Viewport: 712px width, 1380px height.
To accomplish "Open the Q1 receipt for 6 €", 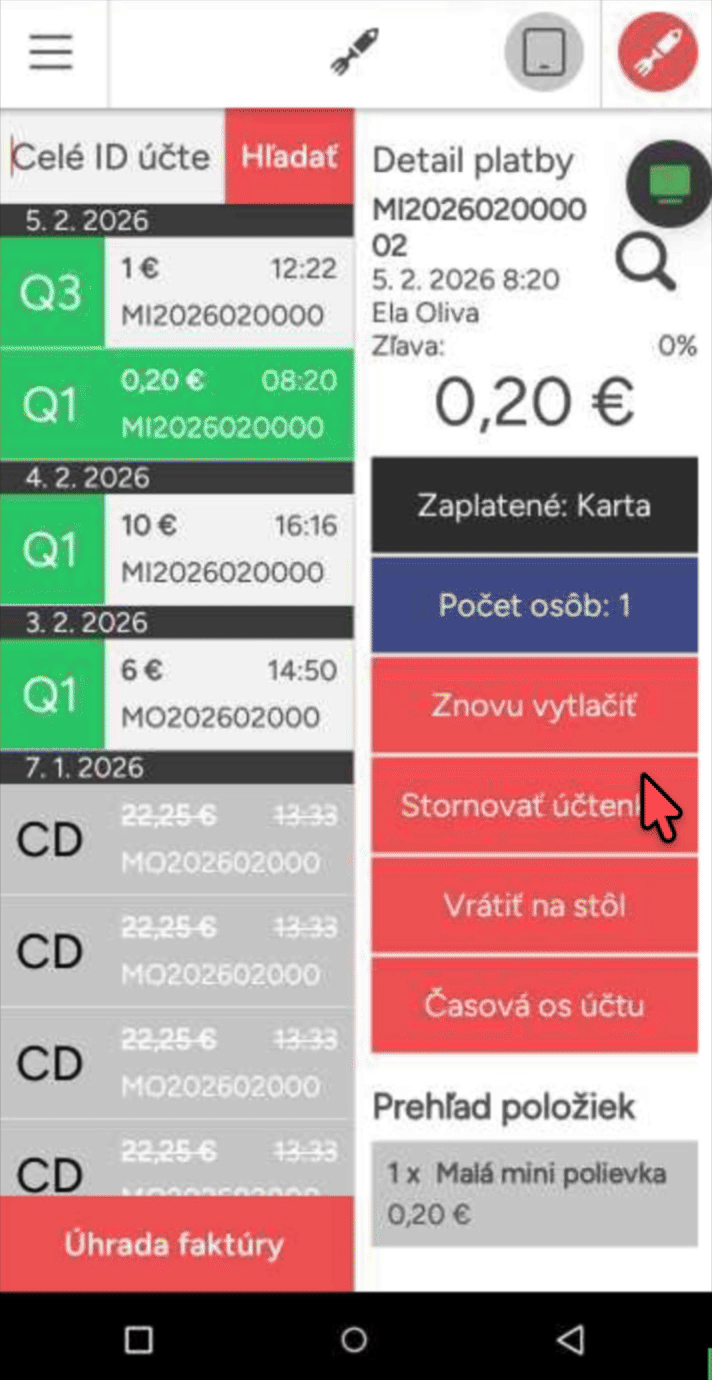I will [x=177, y=693].
